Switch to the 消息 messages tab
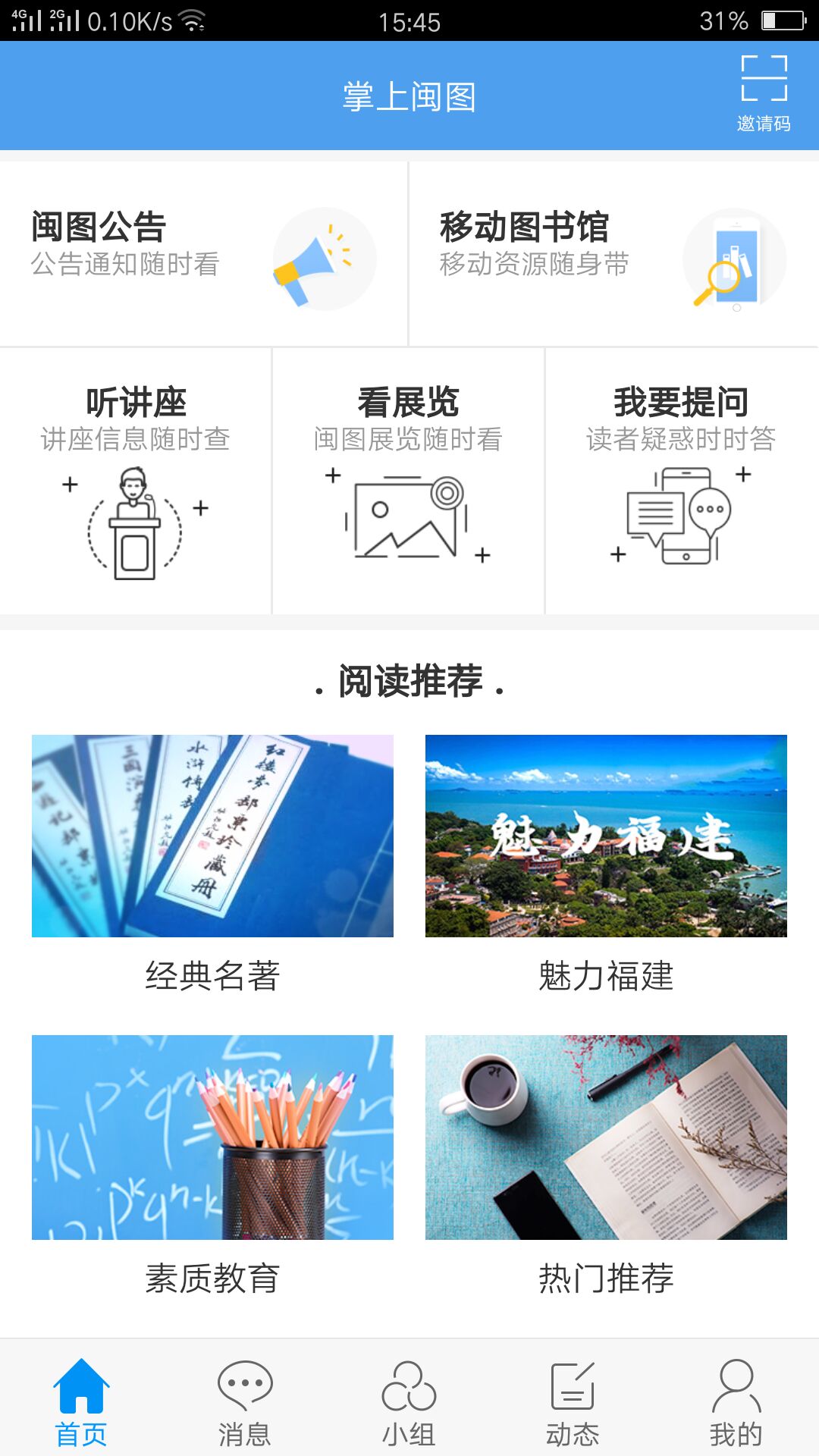 click(x=245, y=1402)
